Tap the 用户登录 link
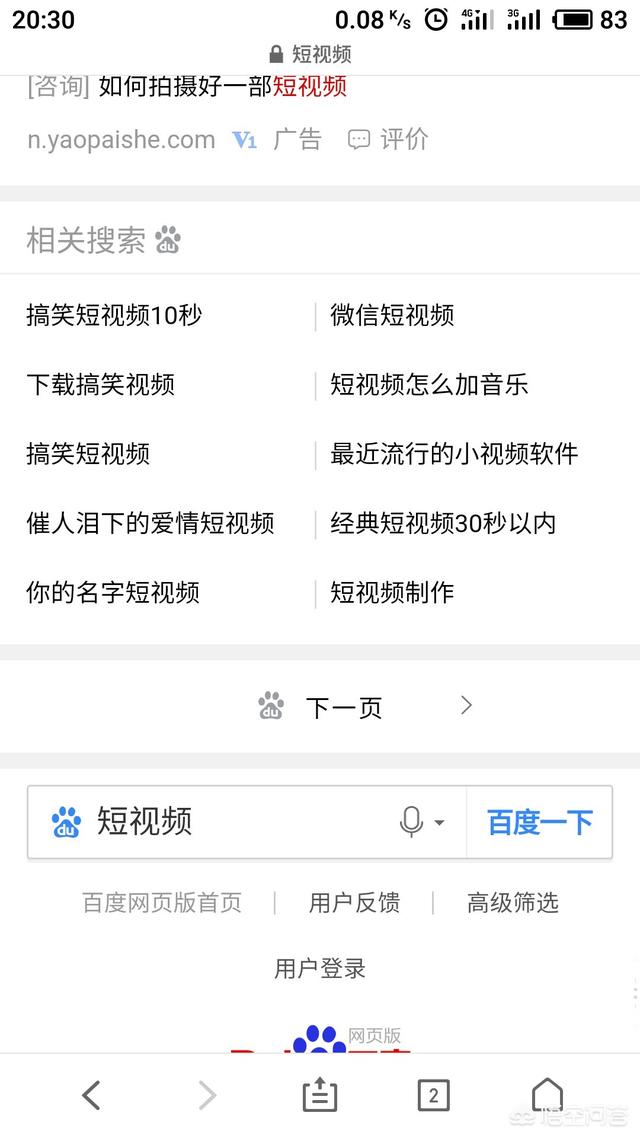Viewport: 640px width, 1138px height. tap(320, 968)
